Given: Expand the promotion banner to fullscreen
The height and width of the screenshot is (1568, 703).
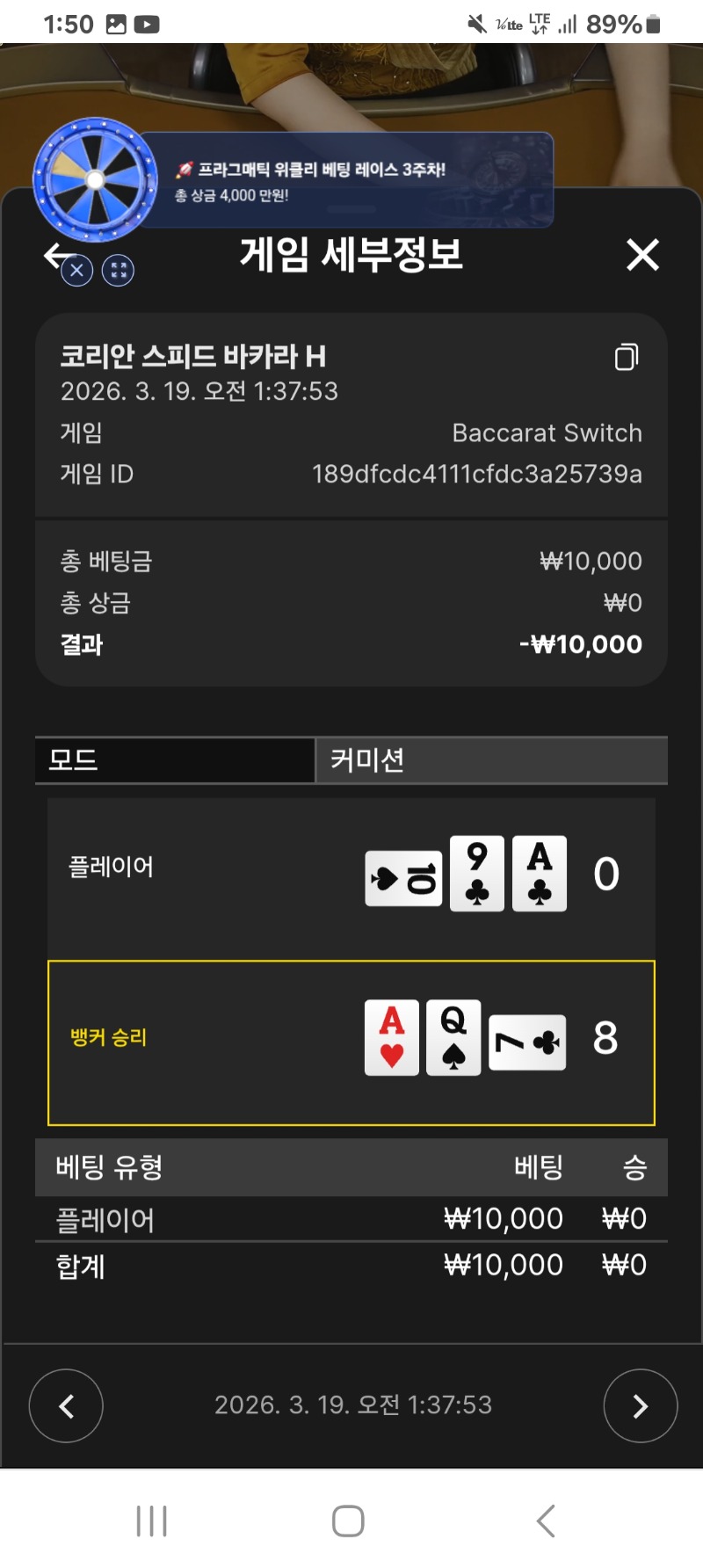Looking at the screenshot, I should [119, 271].
